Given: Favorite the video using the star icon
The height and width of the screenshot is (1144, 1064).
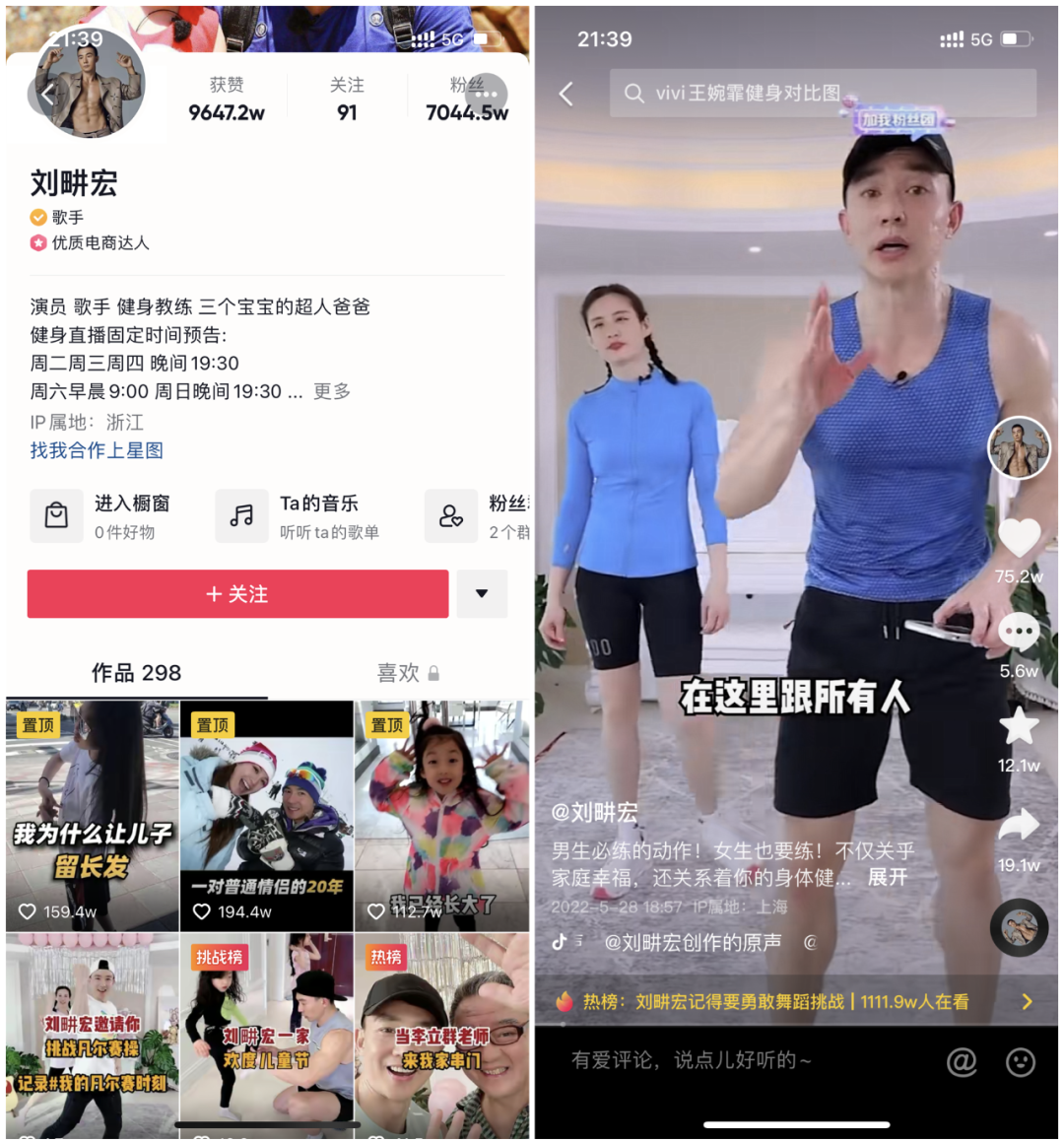Looking at the screenshot, I should [1019, 728].
